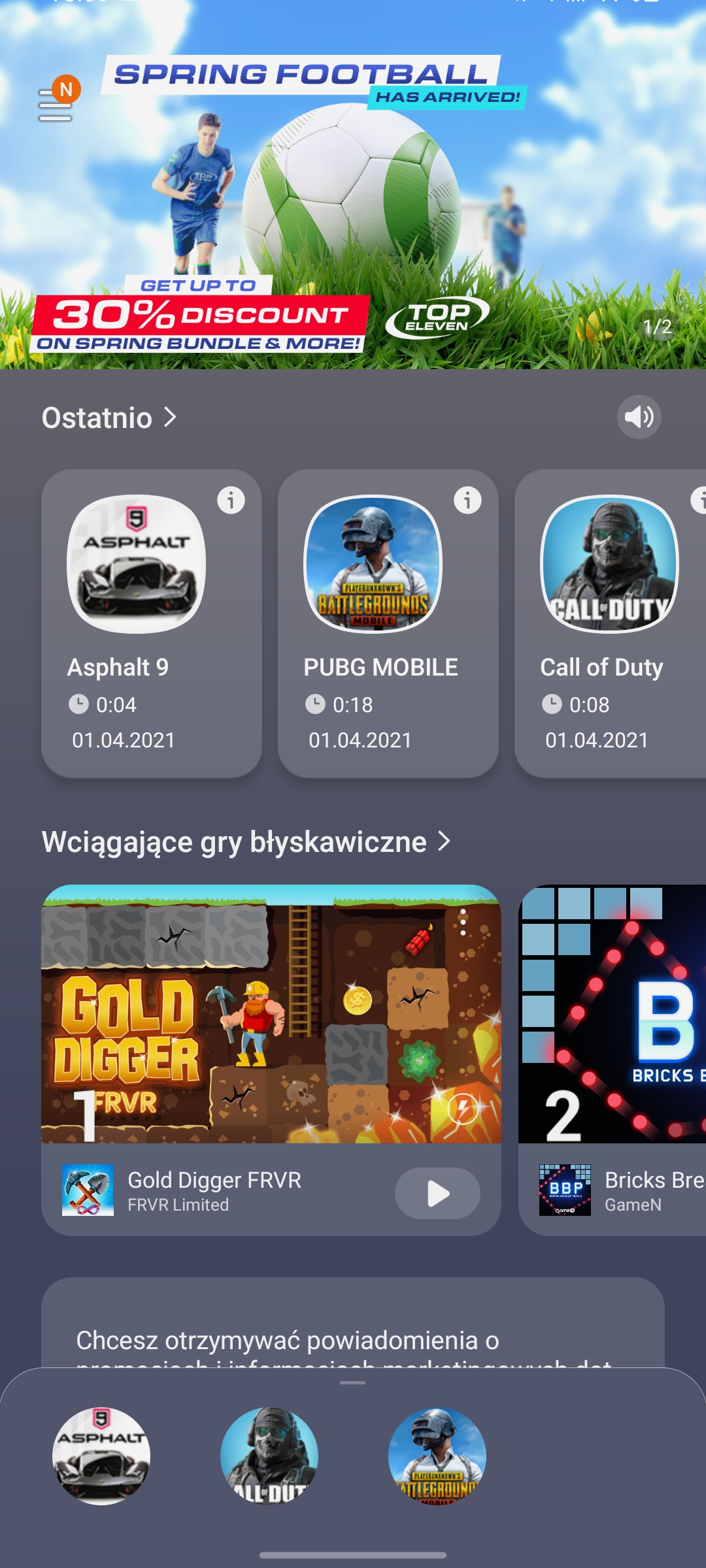This screenshot has width=706, height=1568.
Task: Expand Wciągające gry błyskawiczne section
Action: pos(246,841)
